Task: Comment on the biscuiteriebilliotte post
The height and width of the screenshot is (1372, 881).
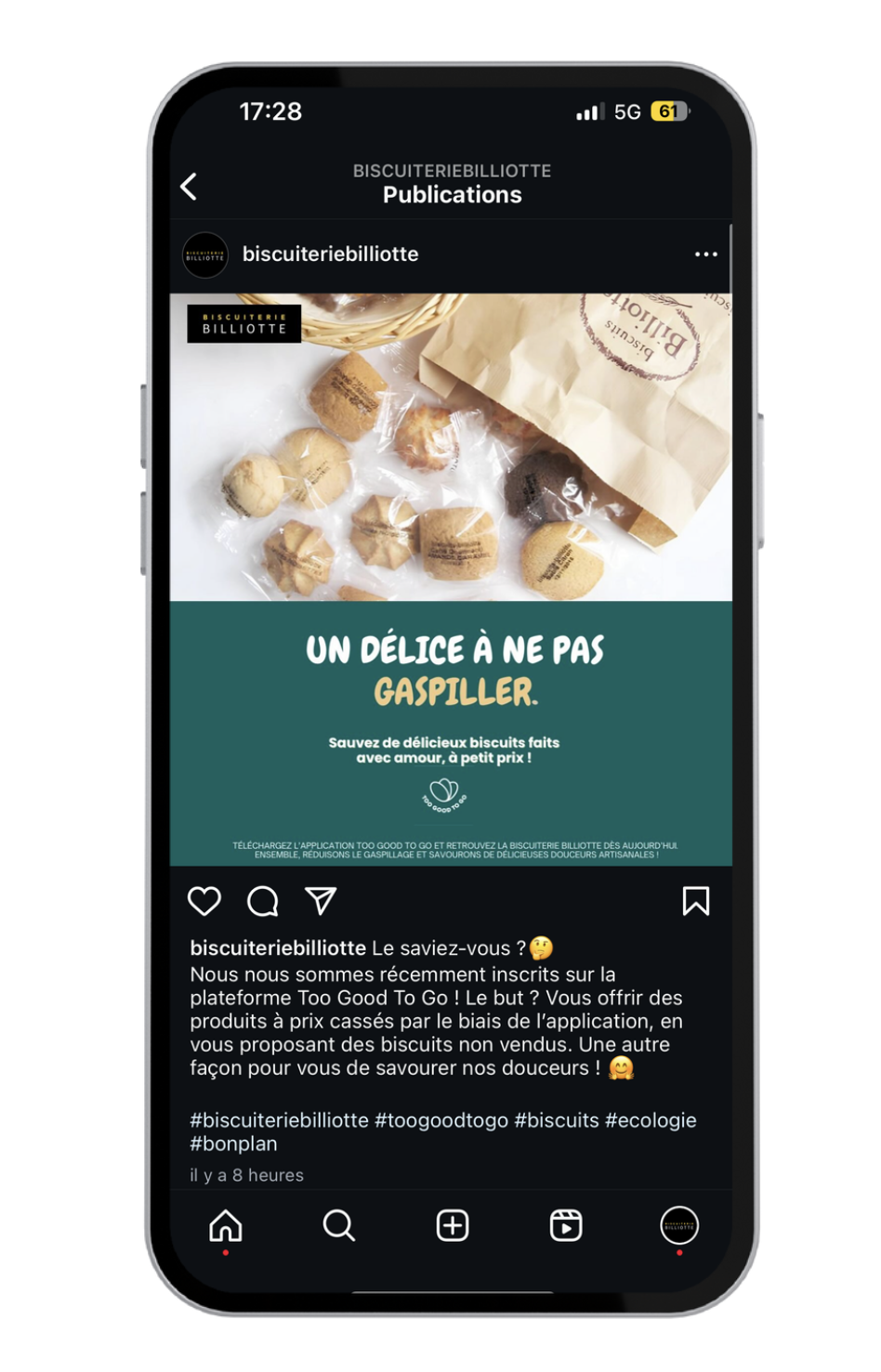Action: coord(263,901)
